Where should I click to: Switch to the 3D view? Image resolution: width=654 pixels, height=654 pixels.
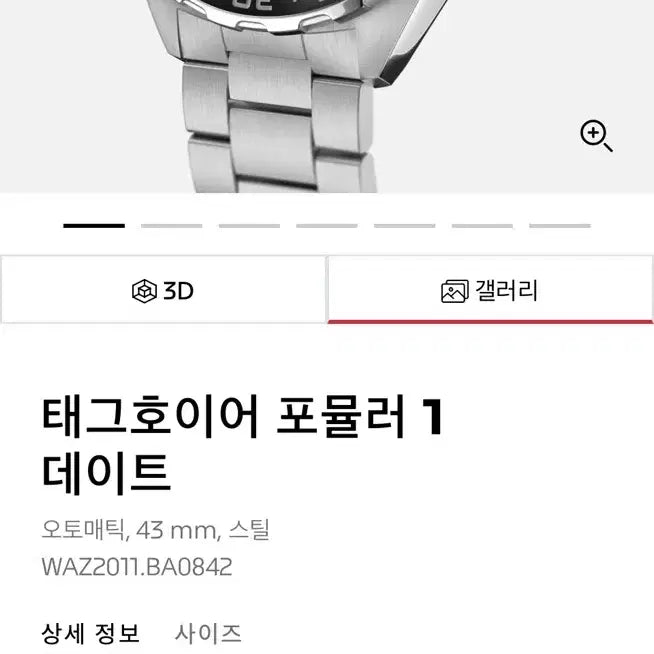[x=163, y=291]
